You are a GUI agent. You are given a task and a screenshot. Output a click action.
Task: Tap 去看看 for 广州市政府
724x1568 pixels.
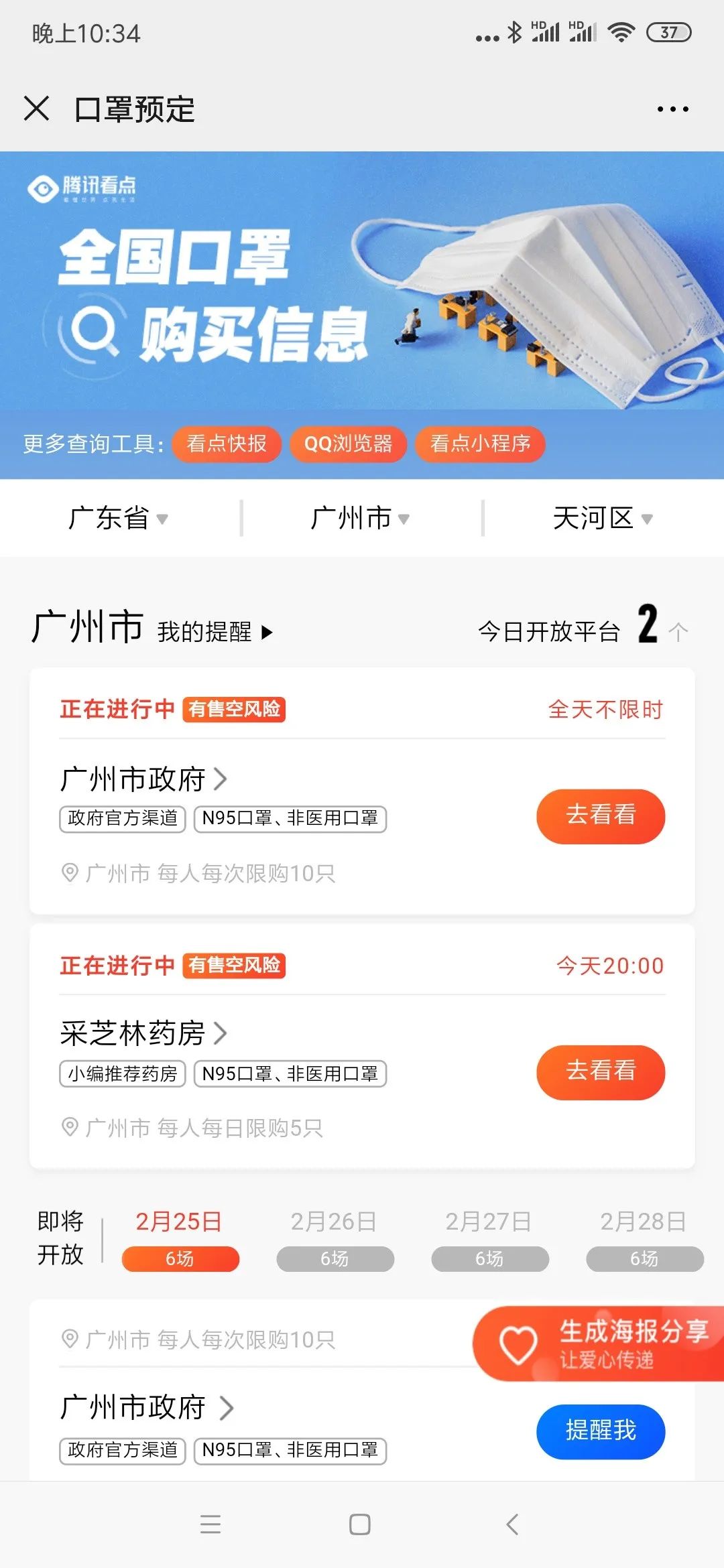click(x=601, y=816)
